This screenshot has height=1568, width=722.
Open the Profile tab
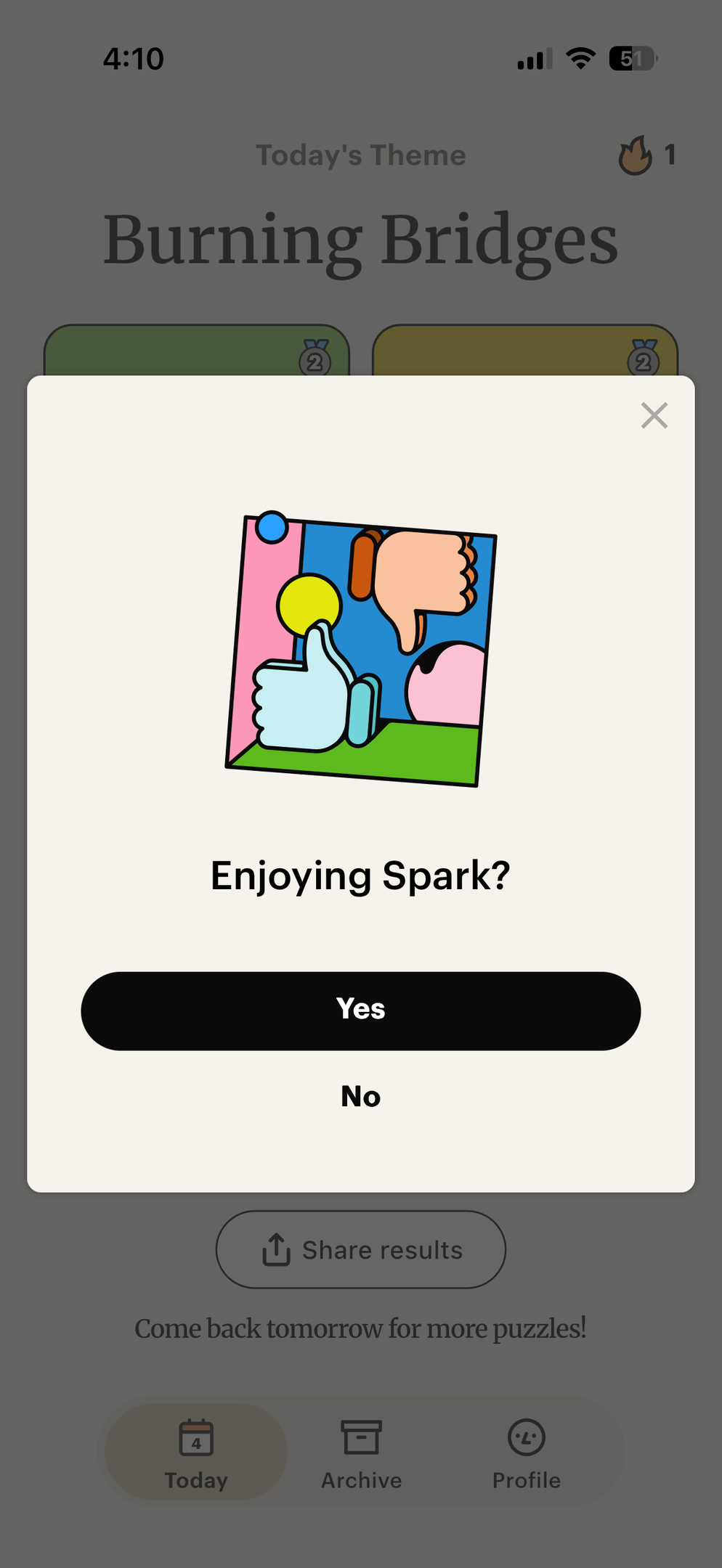pos(526,1452)
